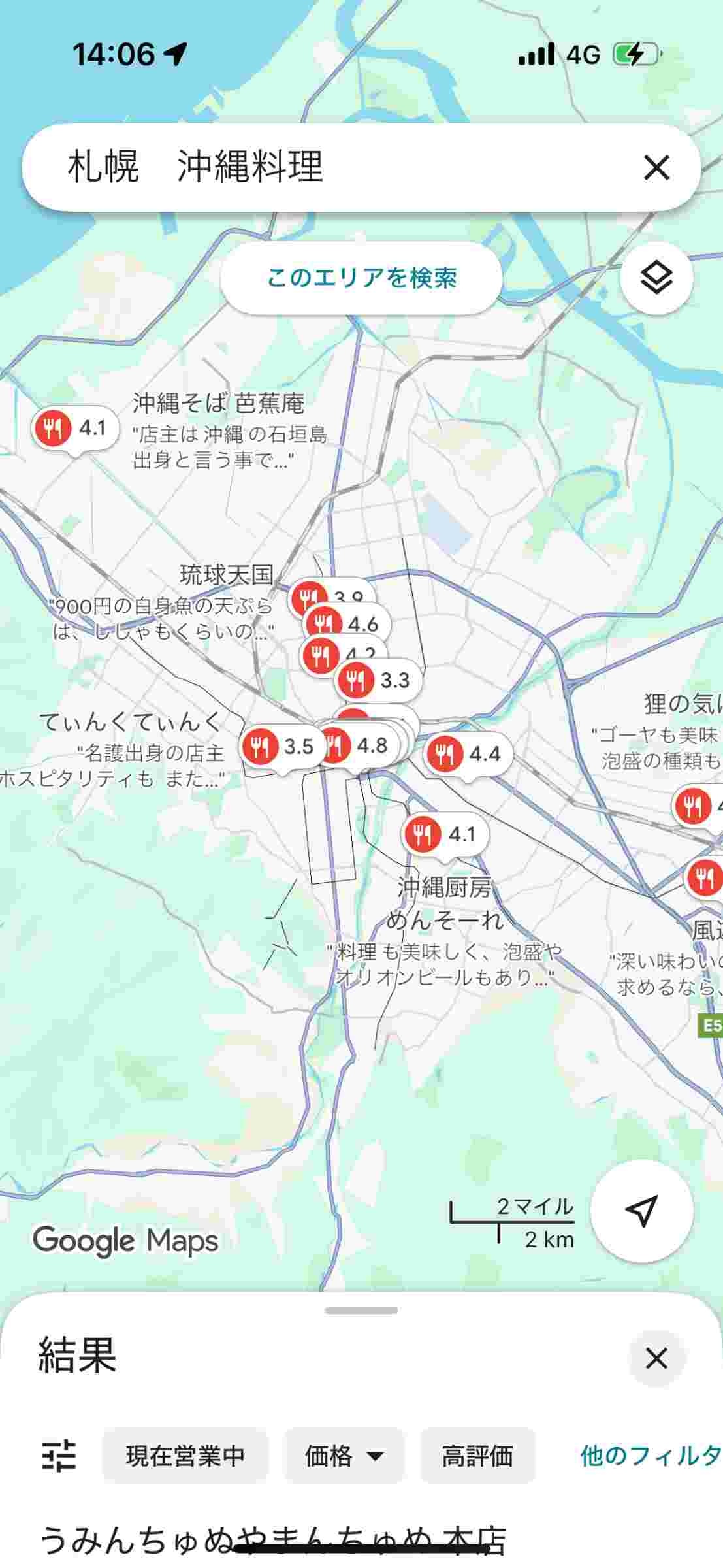Select the 3.3 rated restaurant pin
Viewport: 723px width, 1568px height.
click(x=378, y=680)
